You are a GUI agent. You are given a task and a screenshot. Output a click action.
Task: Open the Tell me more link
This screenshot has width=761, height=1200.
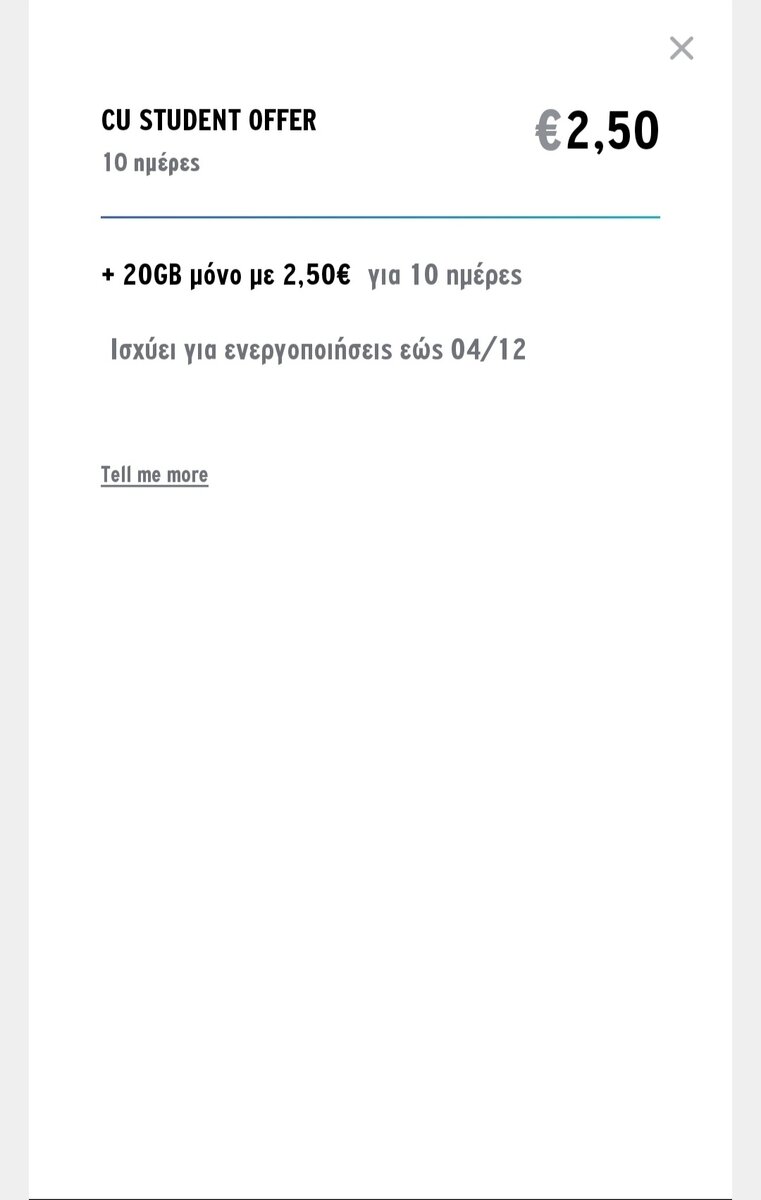154,475
